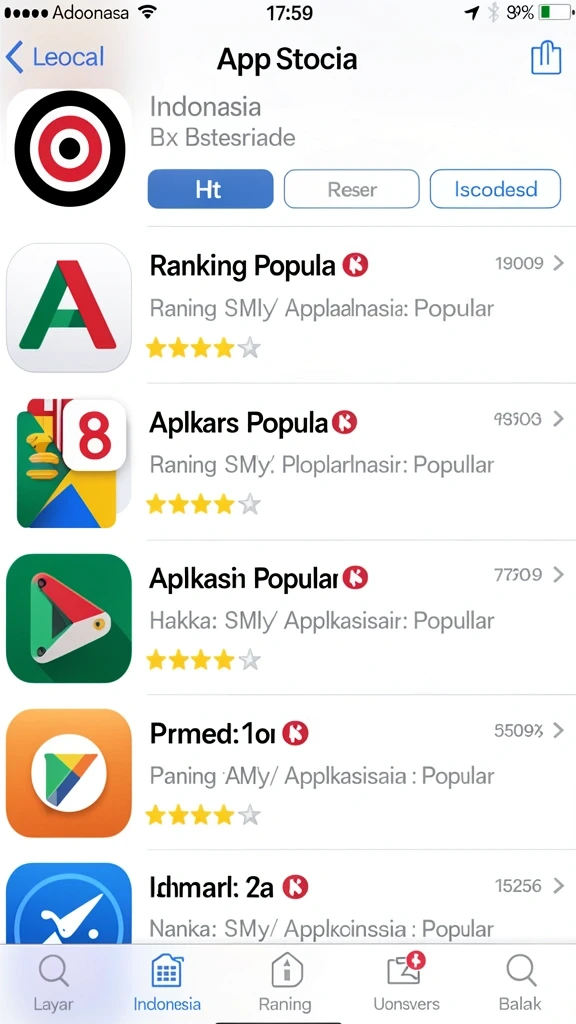The height and width of the screenshot is (1024, 576).
Task: Open the Prmed:1oı app row
Action: tap(288, 773)
